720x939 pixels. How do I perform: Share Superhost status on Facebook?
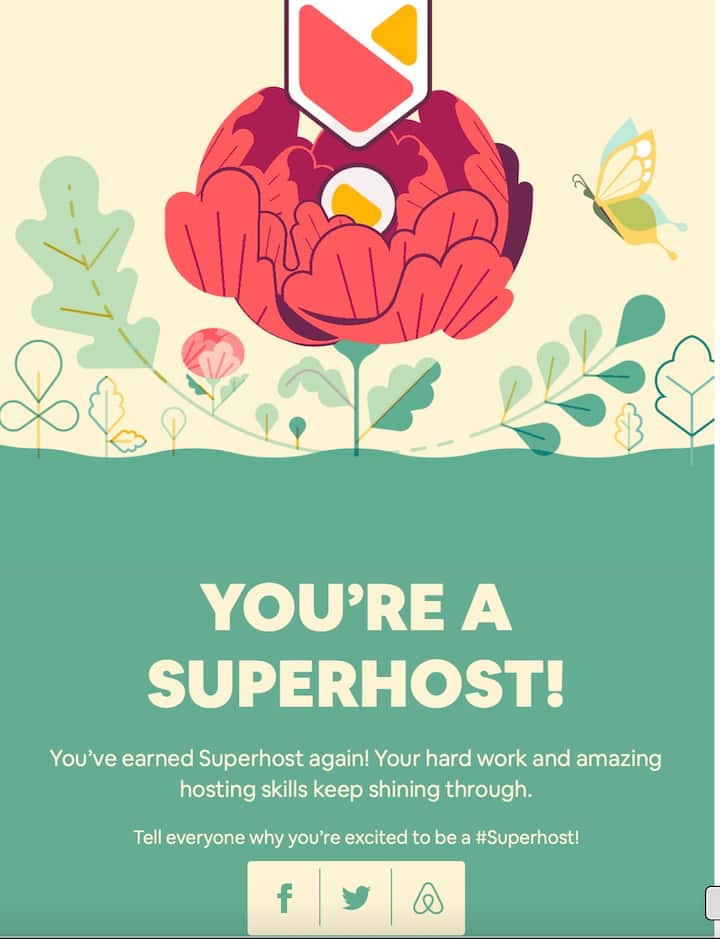285,898
